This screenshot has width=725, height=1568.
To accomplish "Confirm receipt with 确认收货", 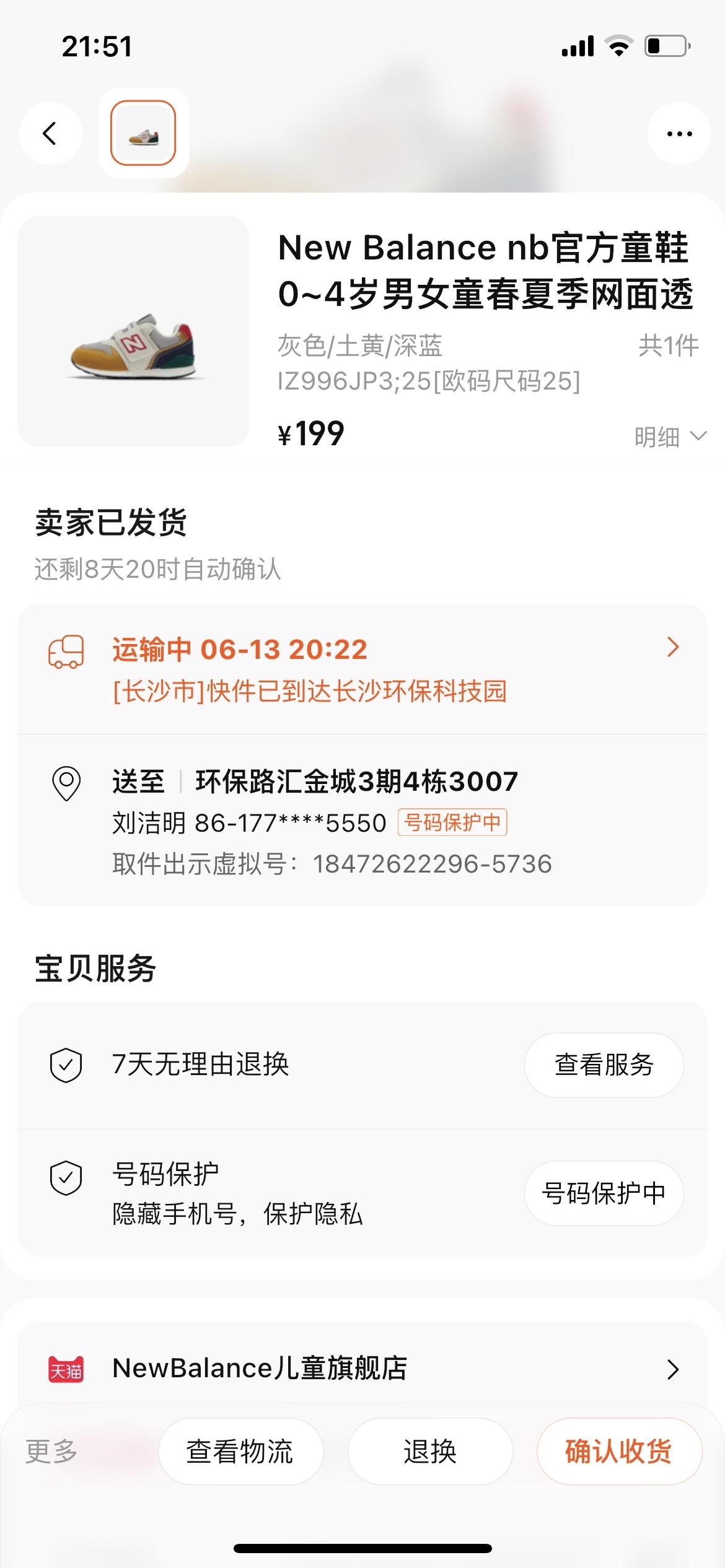I will pyautogui.click(x=619, y=1451).
